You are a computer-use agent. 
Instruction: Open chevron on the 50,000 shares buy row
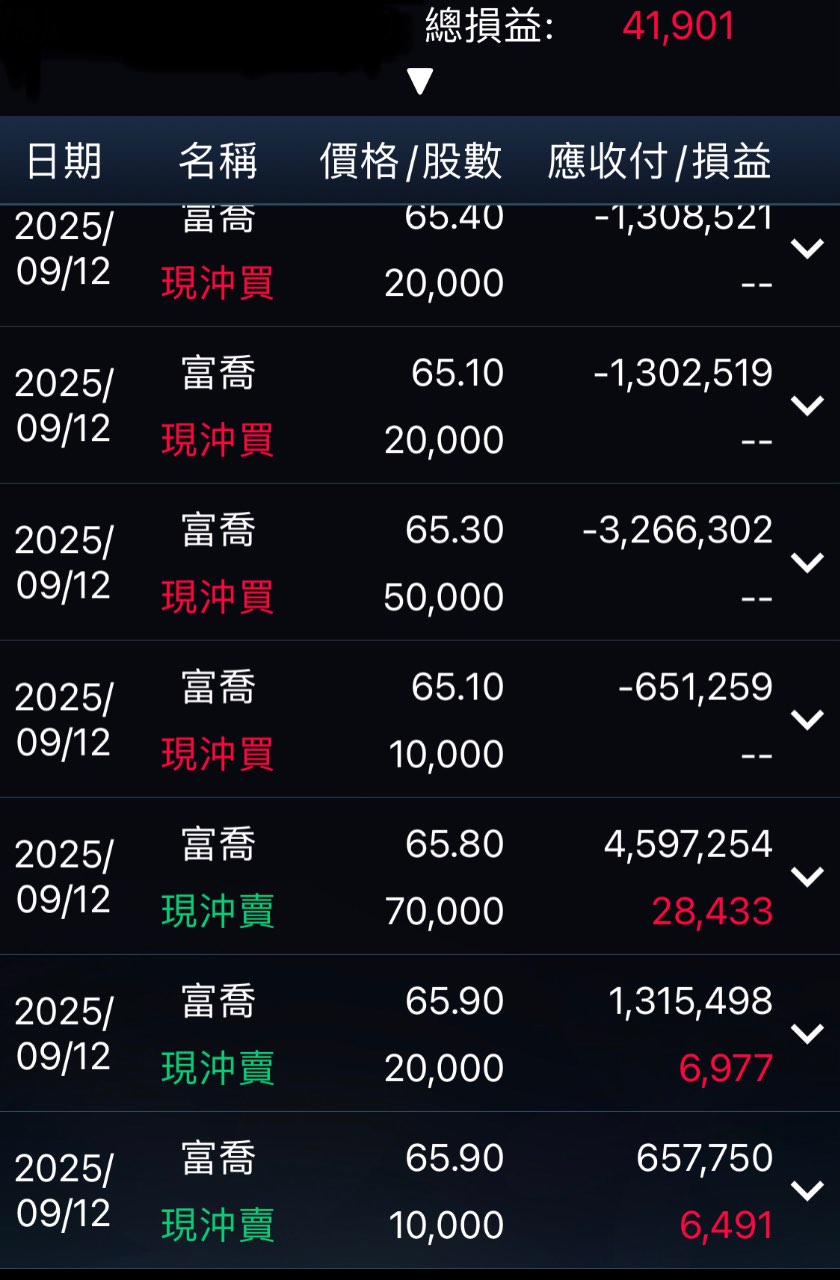tap(807, 562)
